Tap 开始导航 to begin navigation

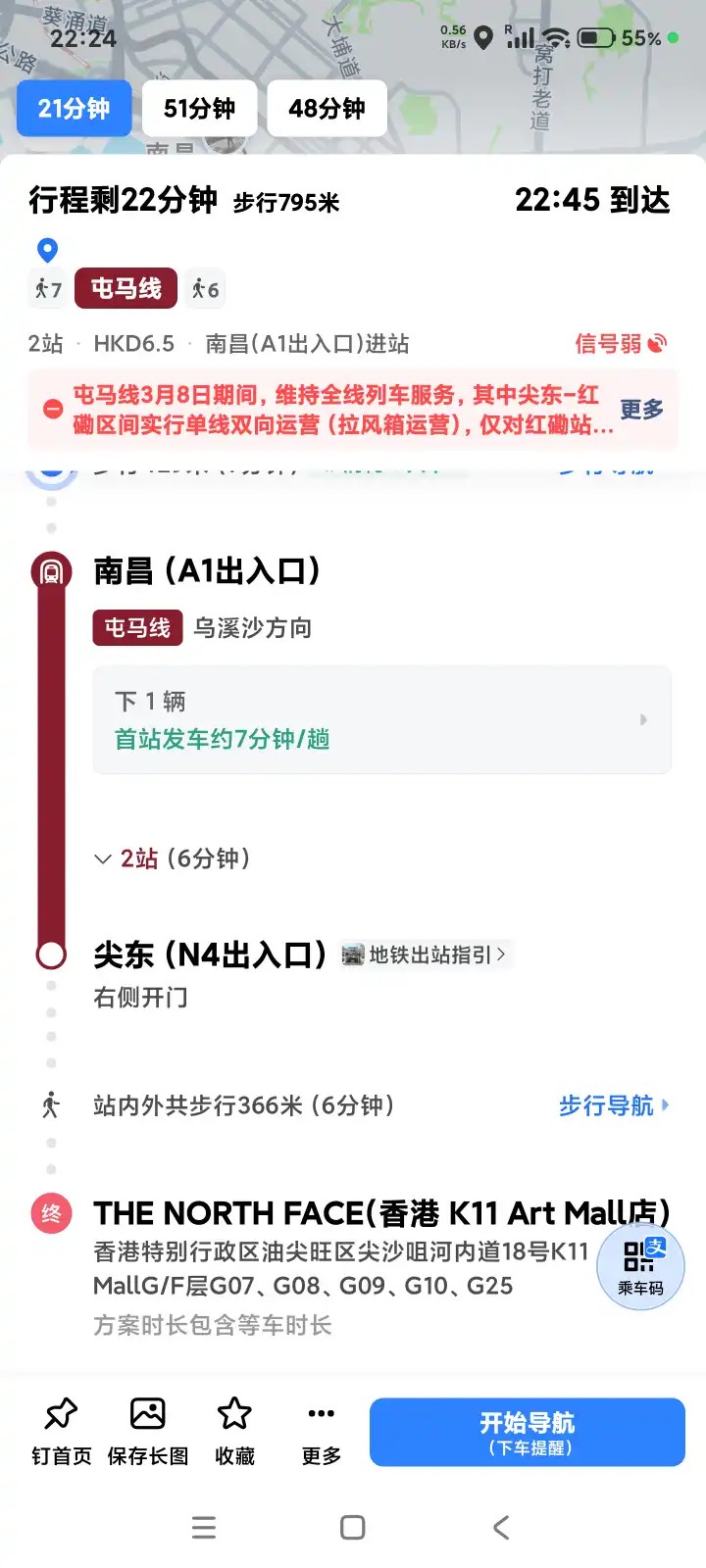(x=527, y=1432)
